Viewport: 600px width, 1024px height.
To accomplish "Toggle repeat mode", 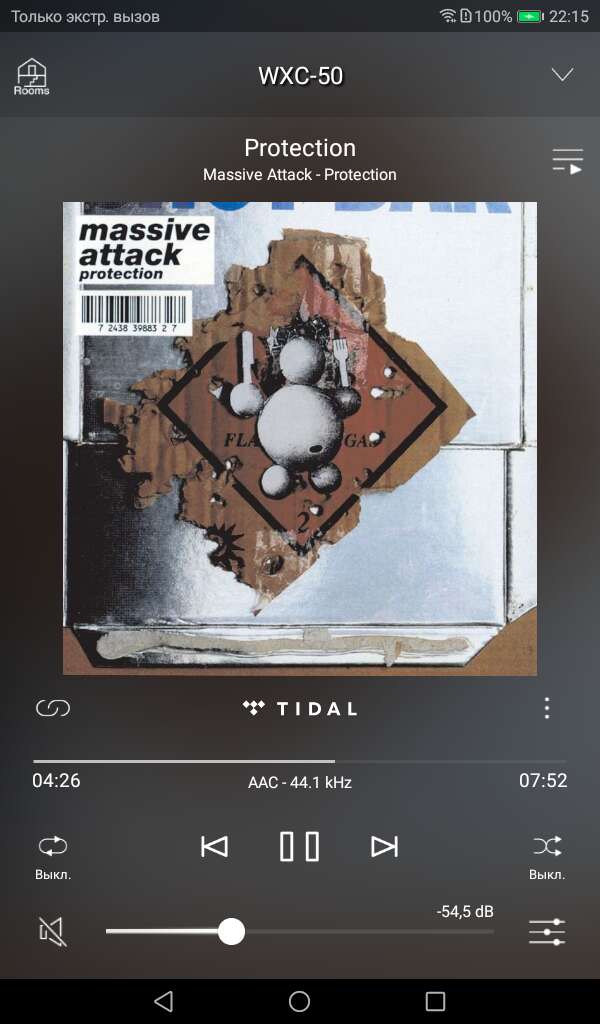I will click(x=52, y=846).
